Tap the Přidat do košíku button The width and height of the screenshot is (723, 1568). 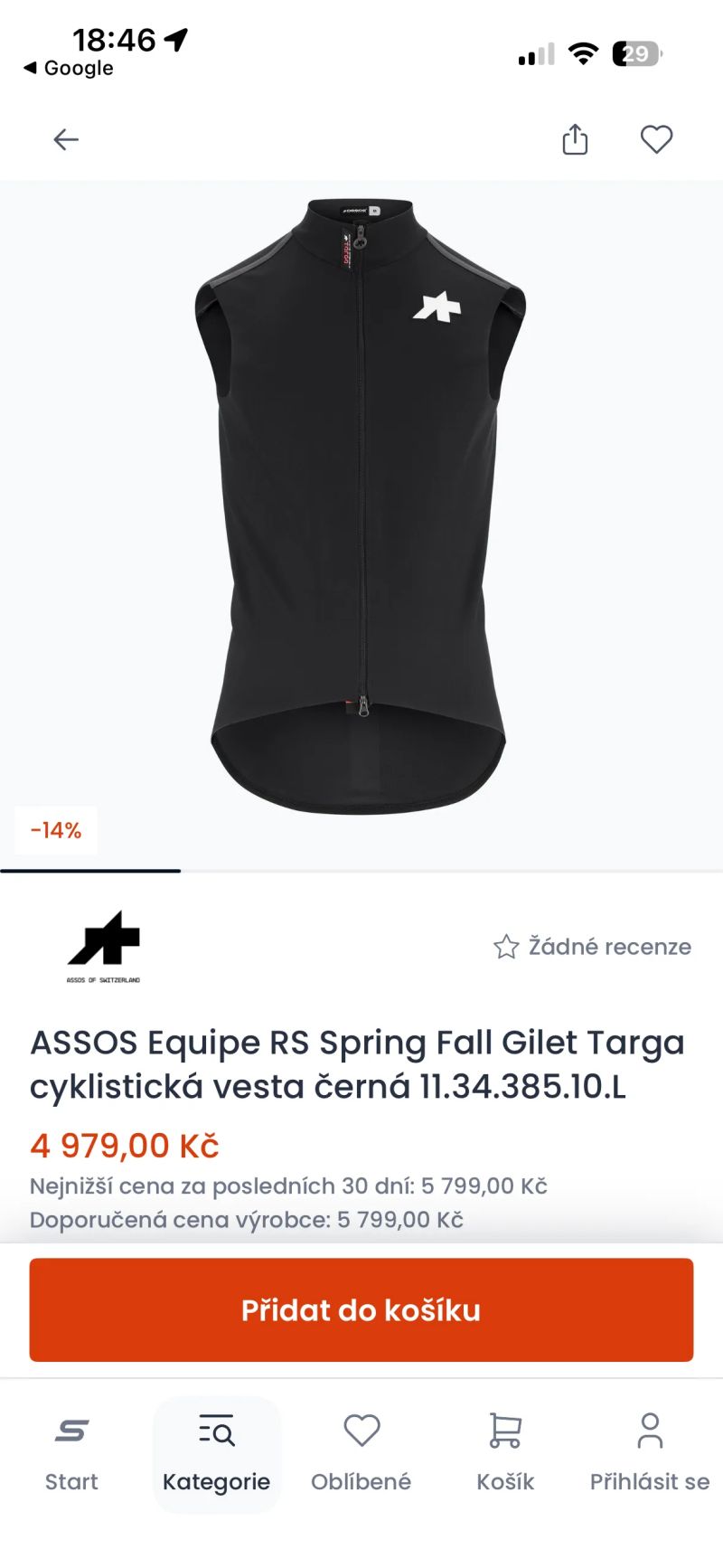click(x=361, y=1309)
